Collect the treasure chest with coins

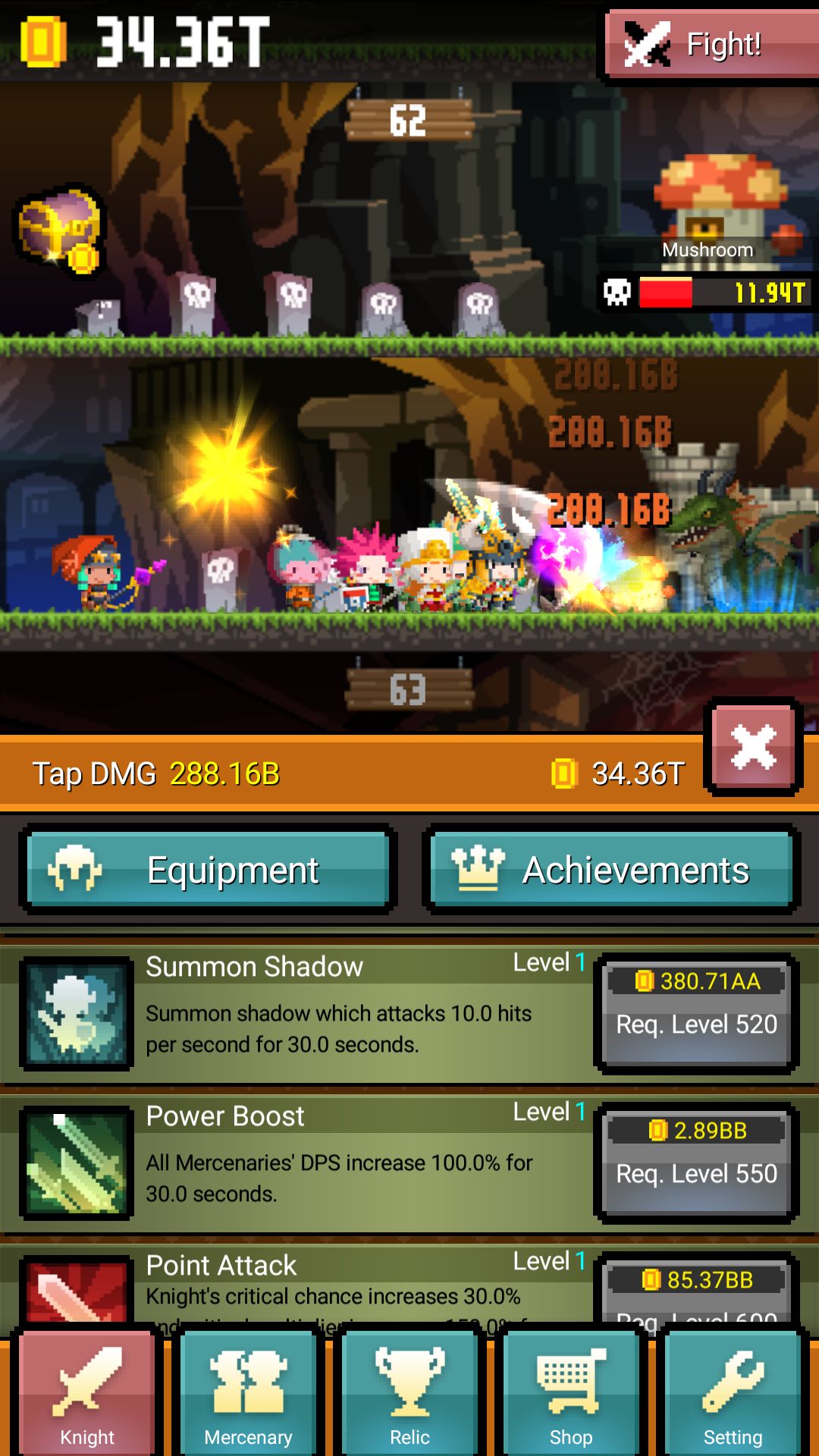[61, 231]
